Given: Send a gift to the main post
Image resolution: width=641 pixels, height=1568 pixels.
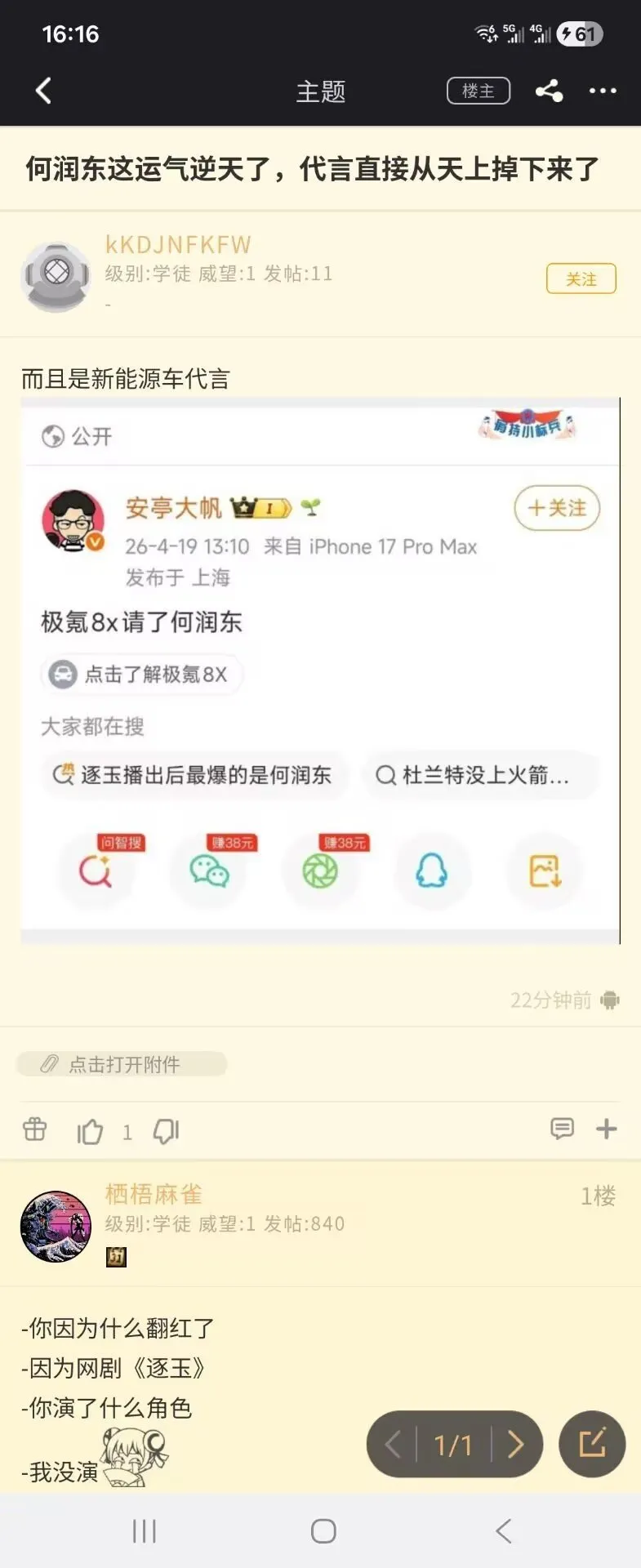Looking at the screenshot, I should (35, 1129).
